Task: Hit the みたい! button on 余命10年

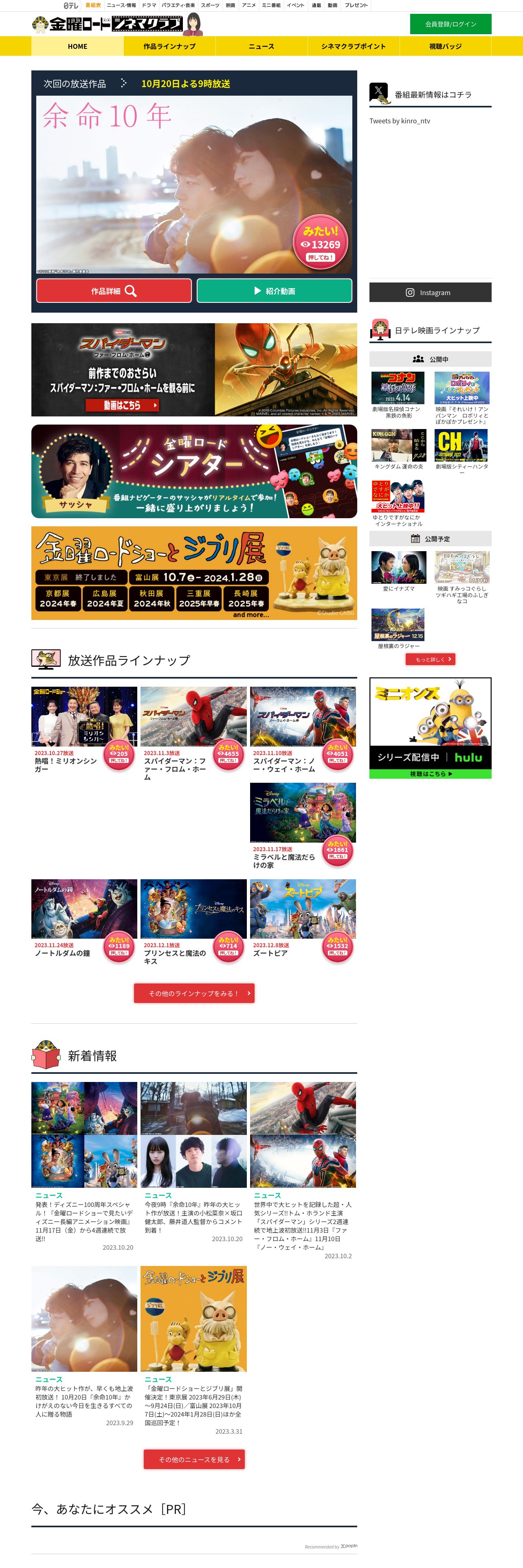Action: 320,243
